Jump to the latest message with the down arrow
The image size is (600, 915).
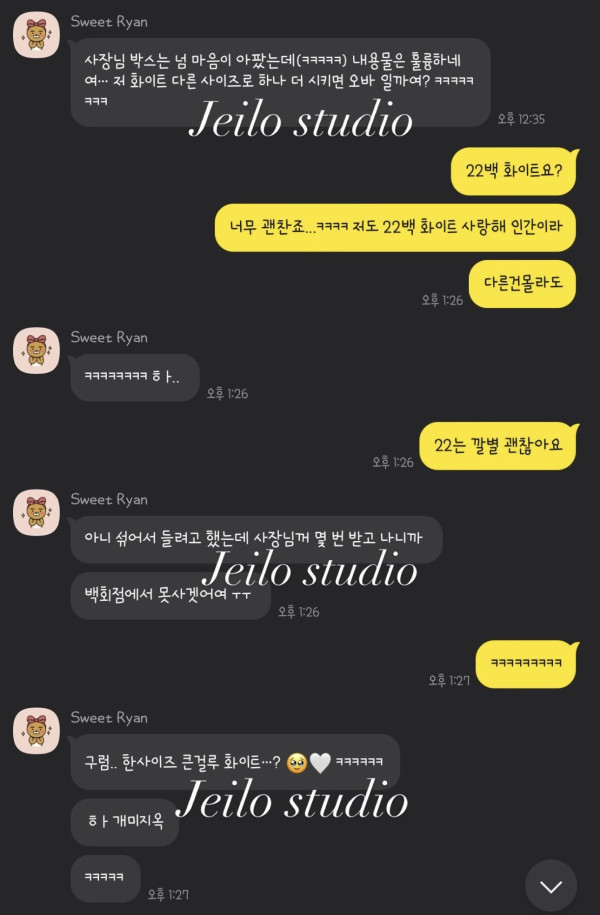pos(551,885)
